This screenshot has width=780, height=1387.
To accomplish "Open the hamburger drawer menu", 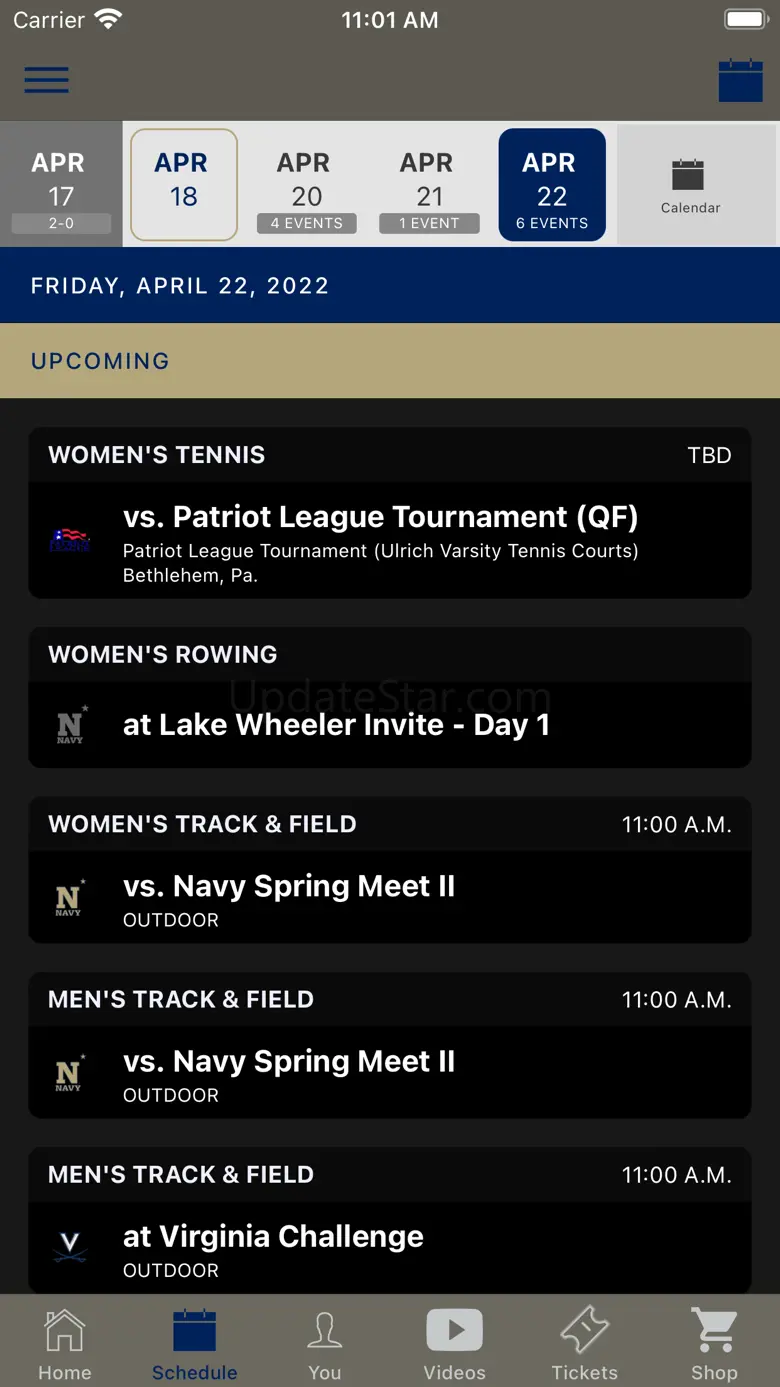I will click(47, 80).
